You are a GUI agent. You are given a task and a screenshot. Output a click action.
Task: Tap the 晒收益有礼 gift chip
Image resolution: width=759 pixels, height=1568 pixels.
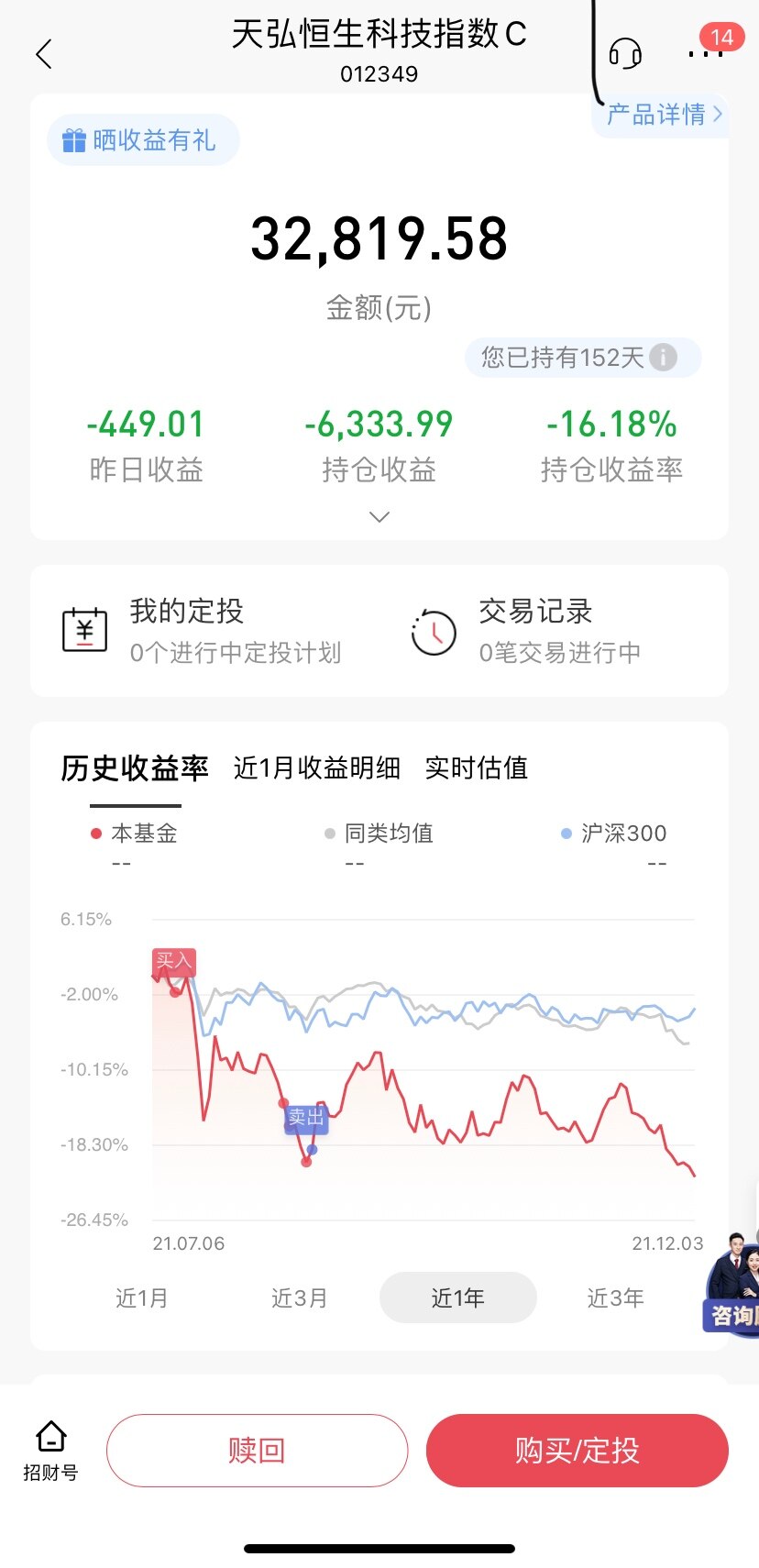click(x=143, y=140)
